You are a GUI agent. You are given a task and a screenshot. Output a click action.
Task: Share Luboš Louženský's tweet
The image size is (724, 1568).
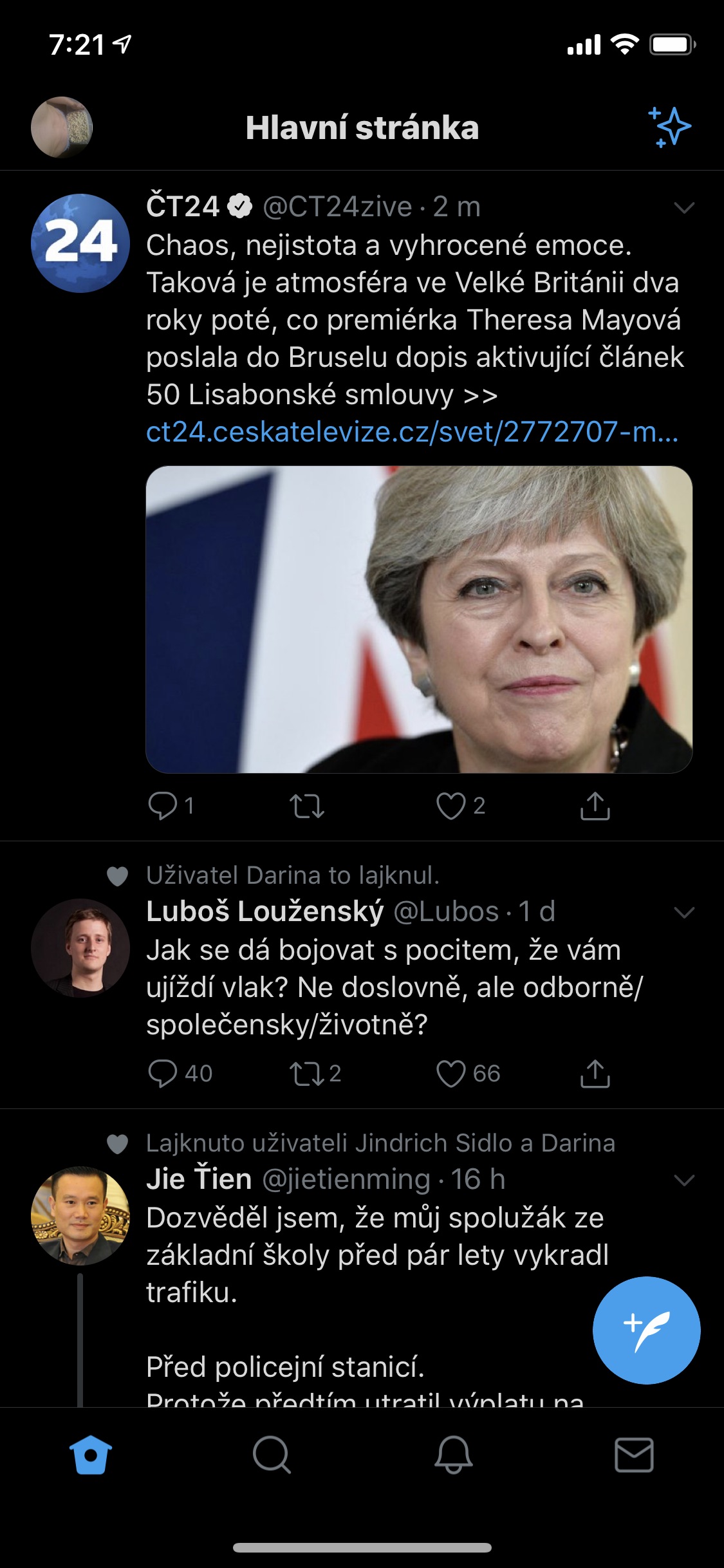595,1073
